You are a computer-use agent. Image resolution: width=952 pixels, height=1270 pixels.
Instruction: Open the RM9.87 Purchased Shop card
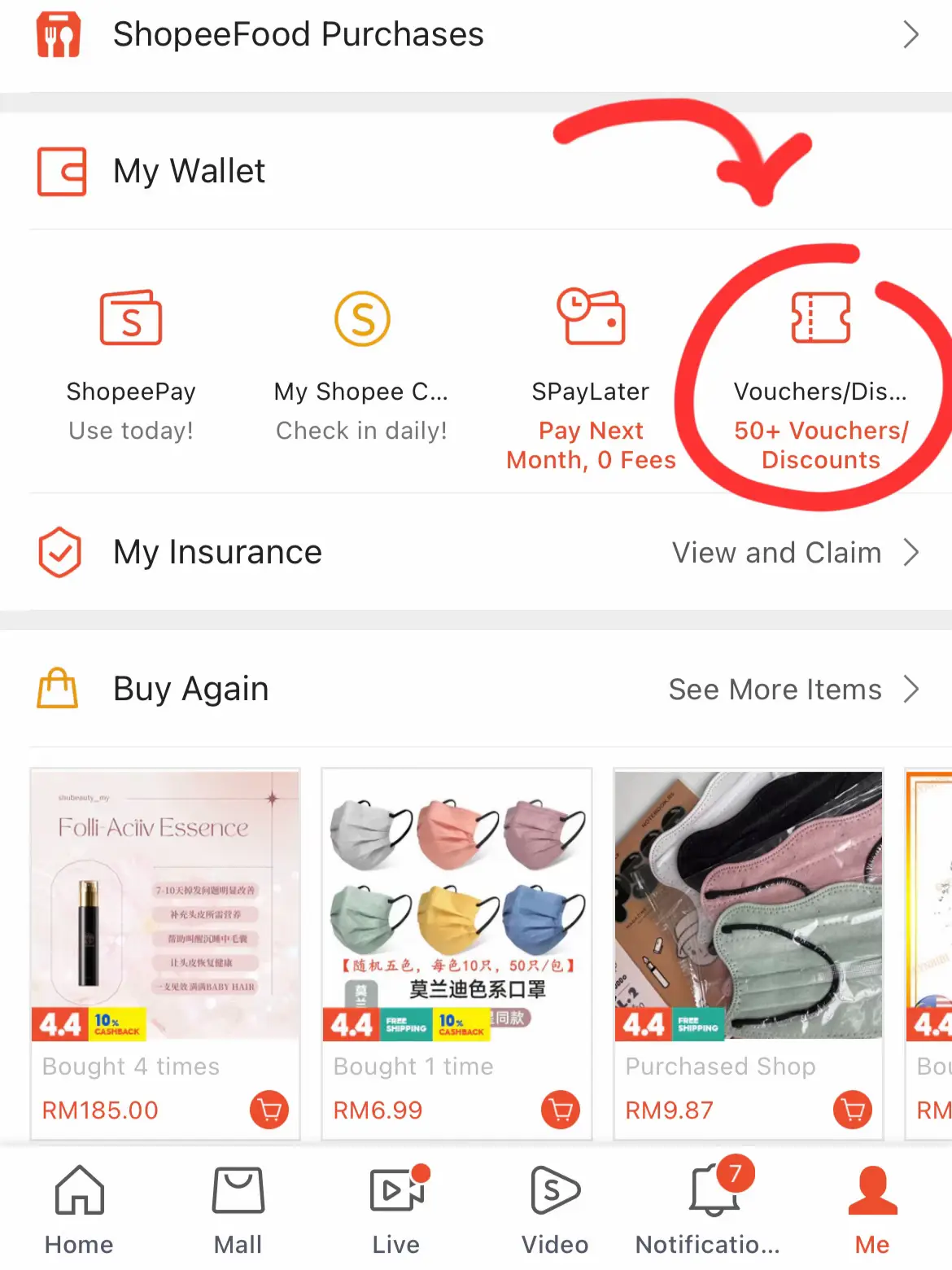[748, 905]
